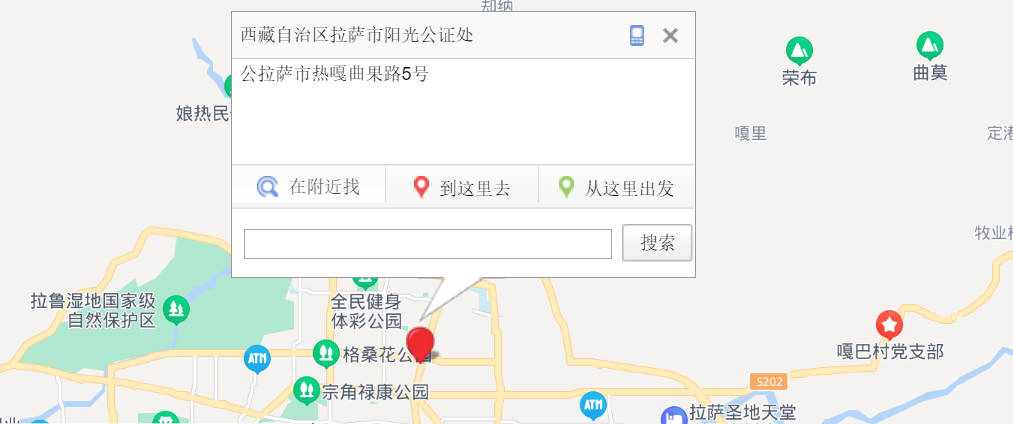Select the 到这里去 directions tab

(462, 187)
